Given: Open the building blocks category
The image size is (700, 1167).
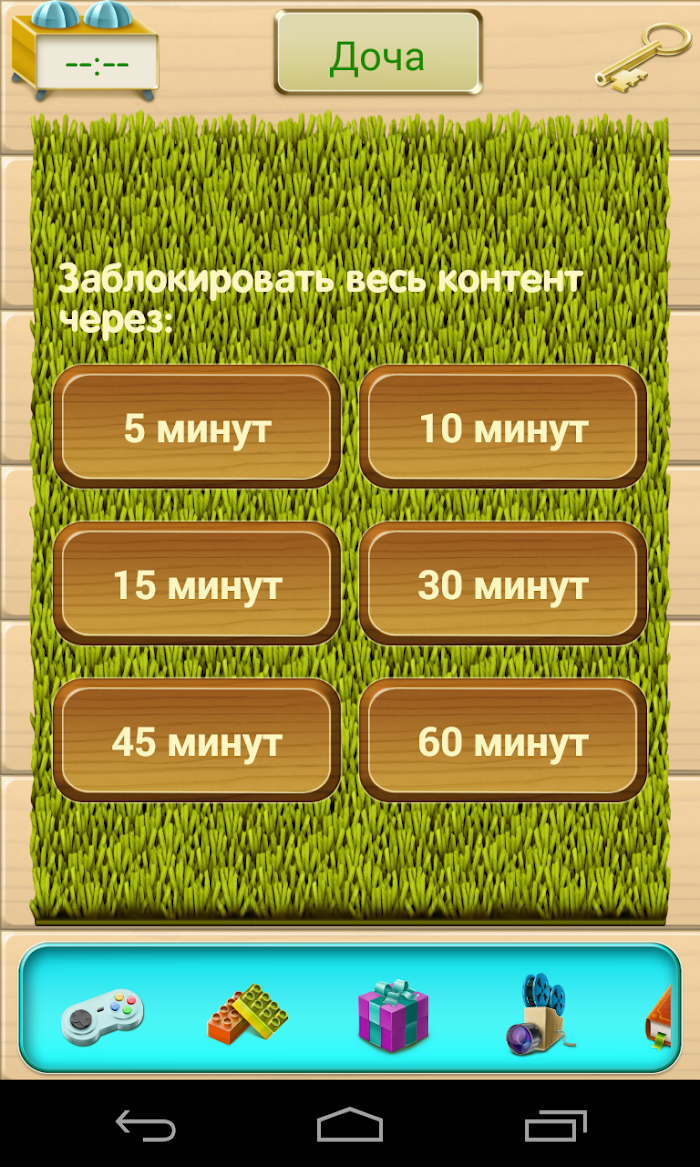Looking at the screenshot, I should click(247, 1012).
